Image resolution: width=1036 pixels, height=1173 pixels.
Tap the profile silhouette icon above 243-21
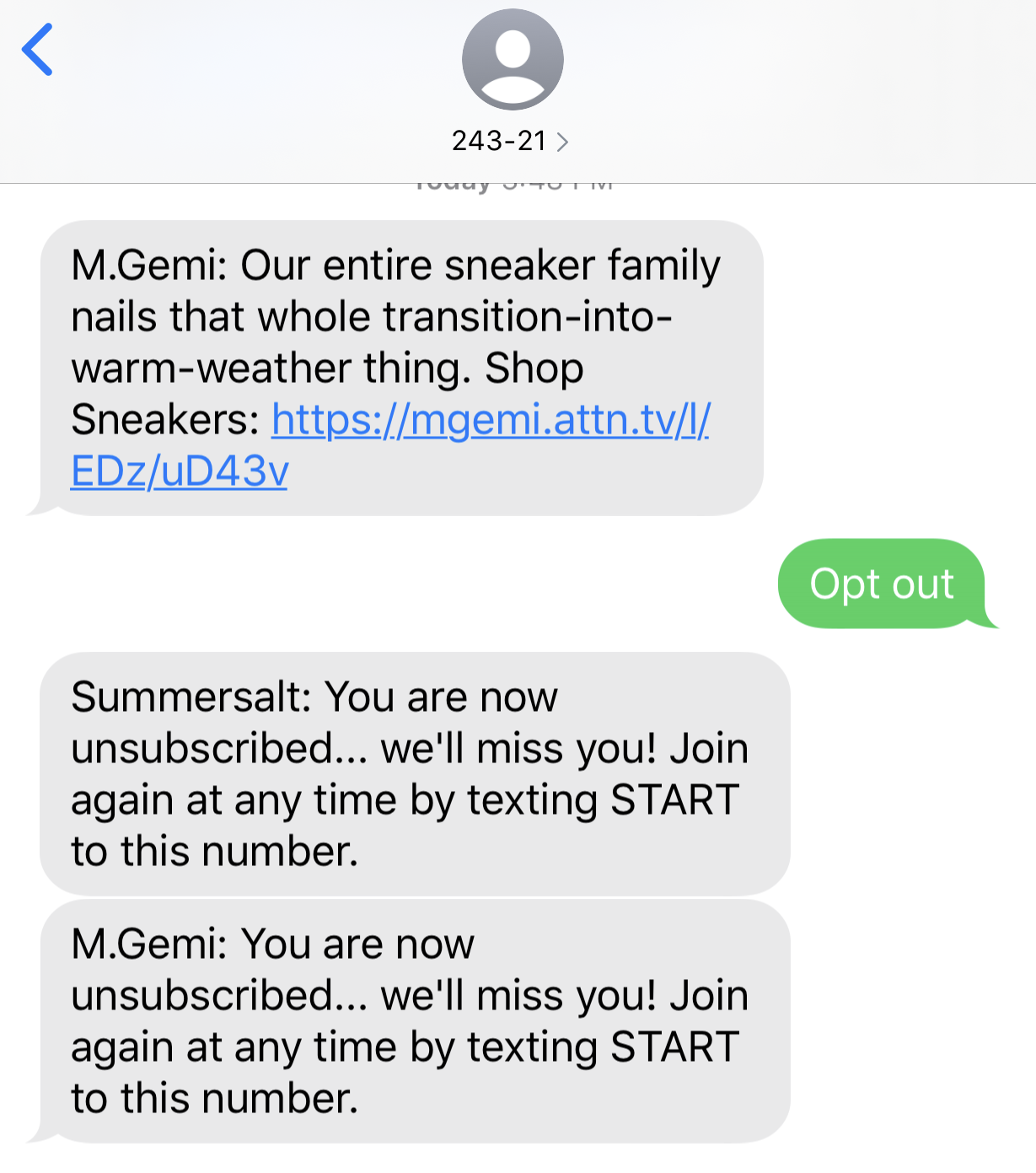[511, 59]
